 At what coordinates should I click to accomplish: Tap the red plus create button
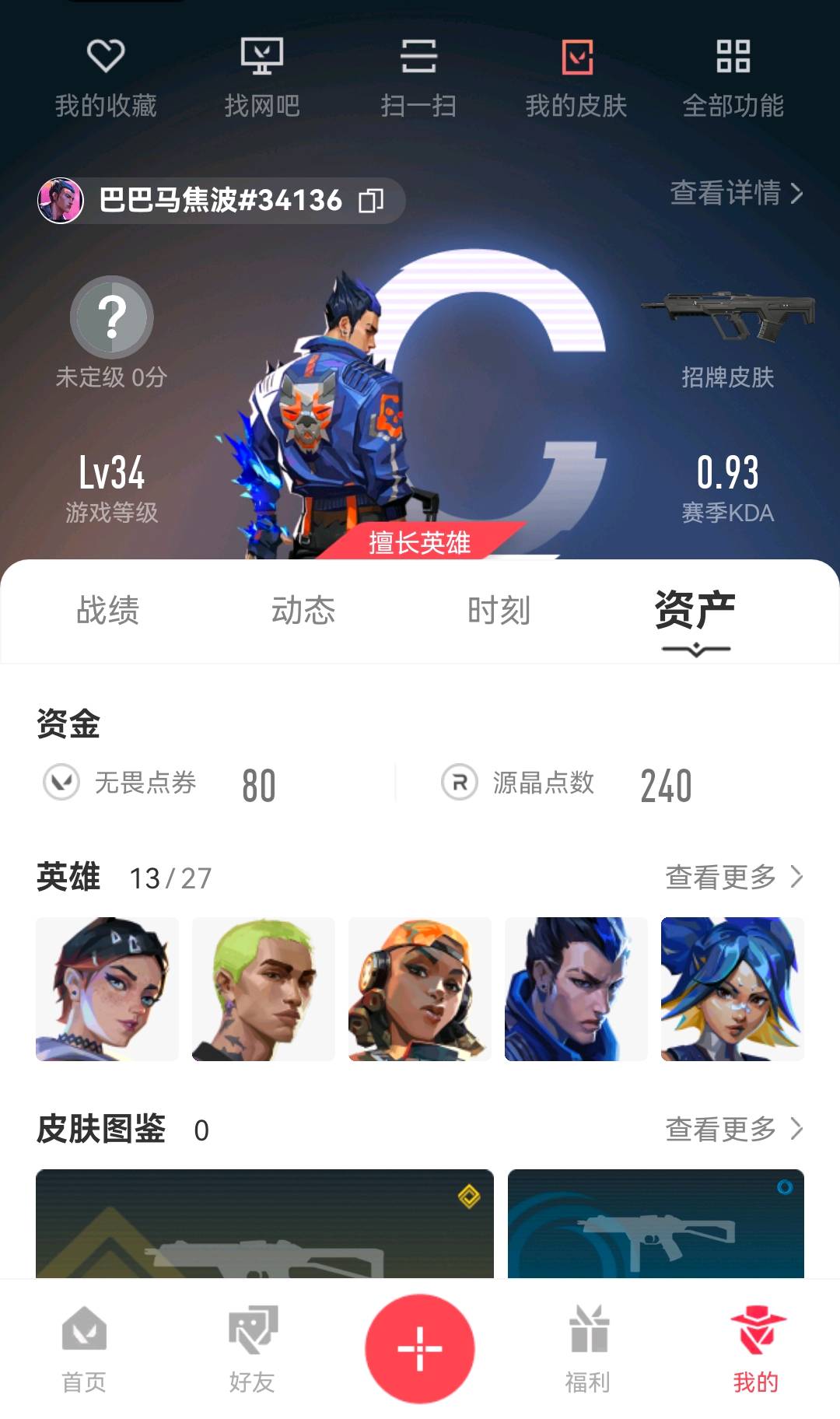tap(420, 1349)
